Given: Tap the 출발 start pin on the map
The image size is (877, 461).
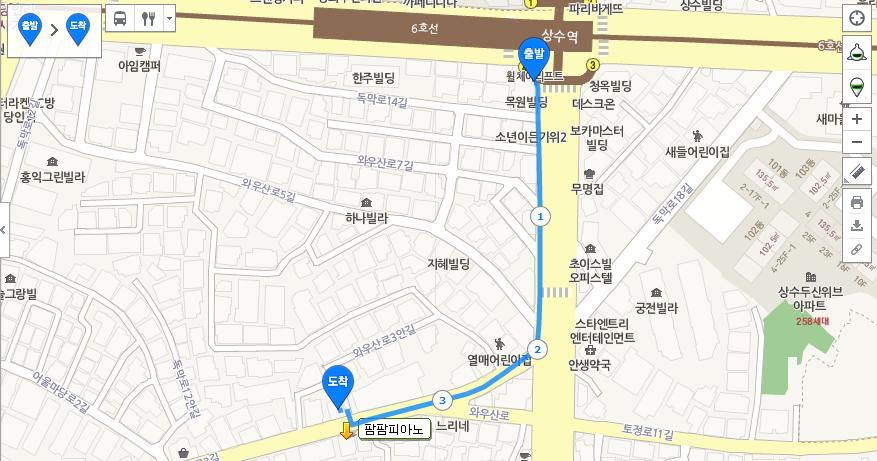Looking at the screenshot, I should (x=533, y=52).
